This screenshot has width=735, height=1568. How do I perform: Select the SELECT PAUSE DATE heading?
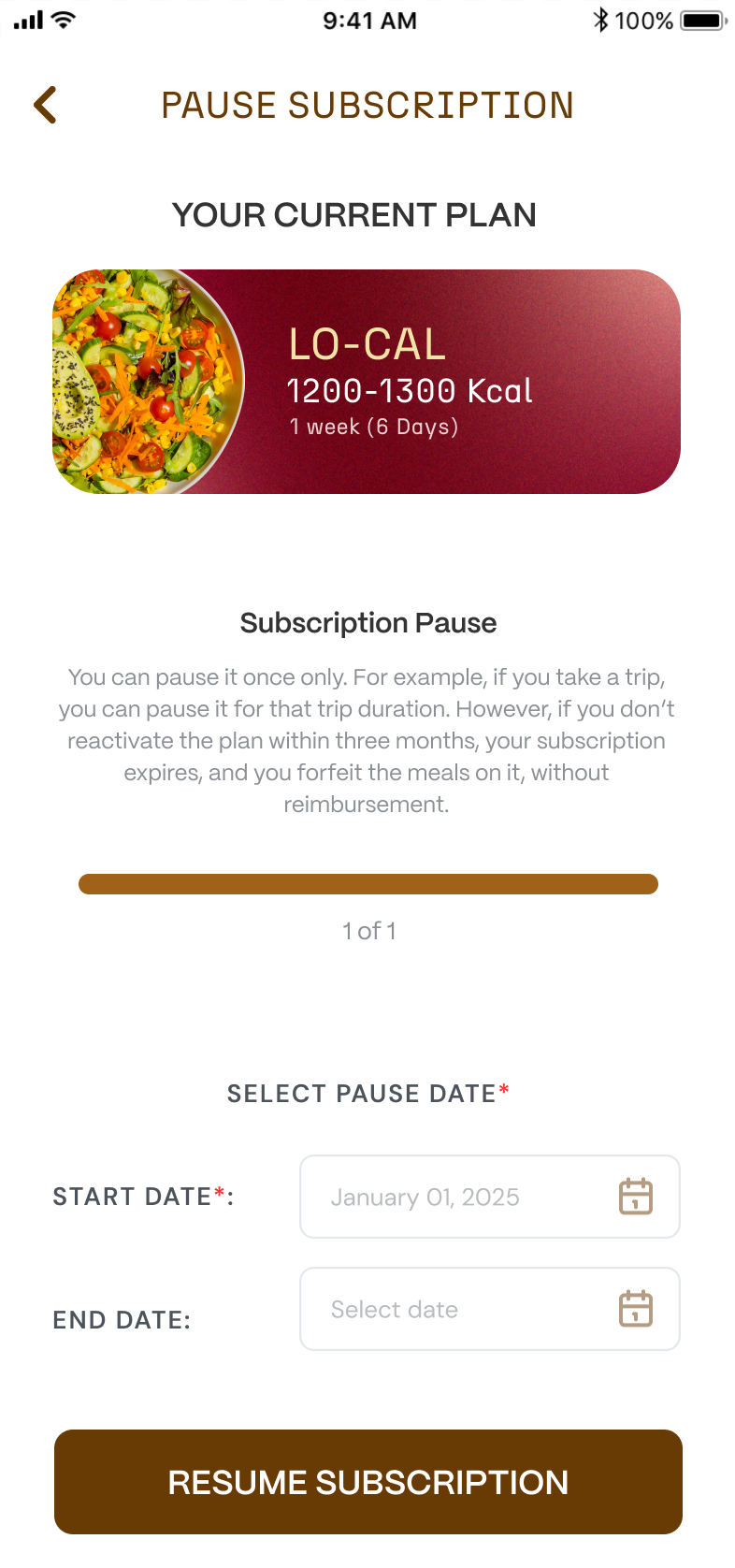point(367,1093)
